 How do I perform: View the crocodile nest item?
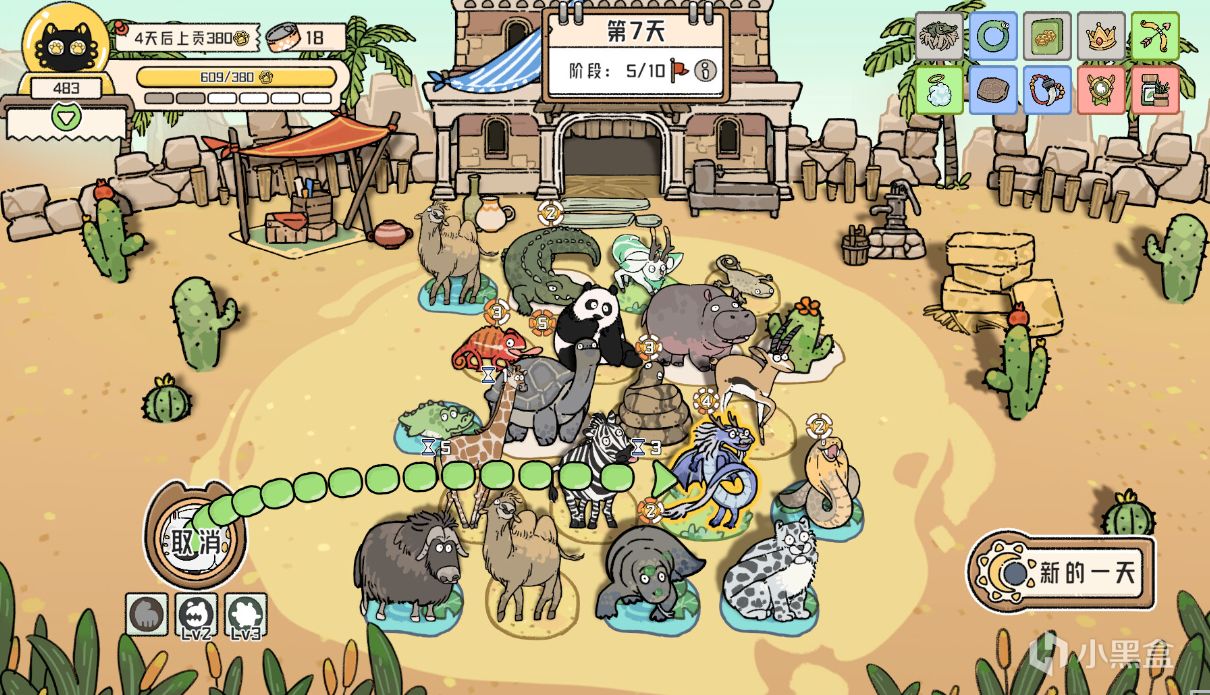click(939, 38)
